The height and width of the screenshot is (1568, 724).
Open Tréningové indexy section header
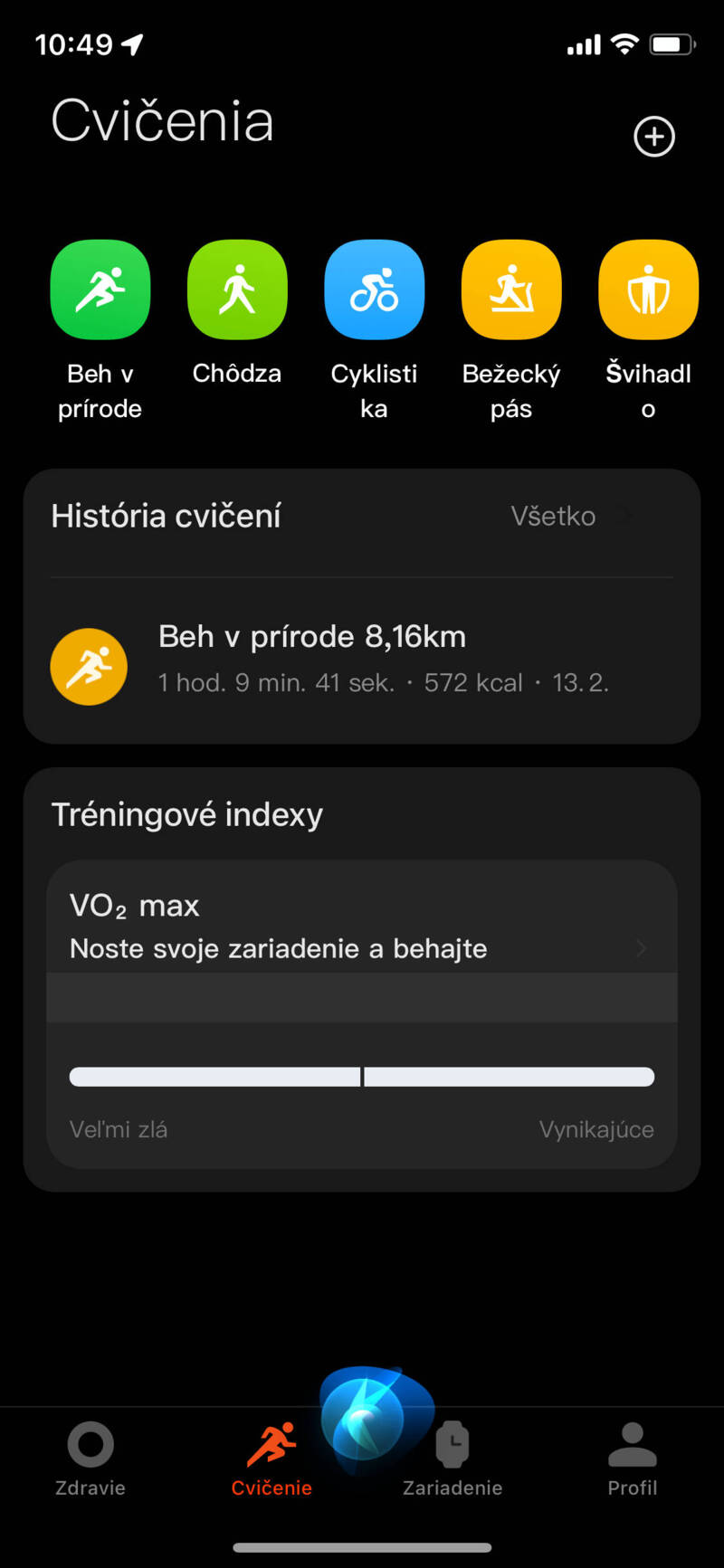tap(187, 813)
